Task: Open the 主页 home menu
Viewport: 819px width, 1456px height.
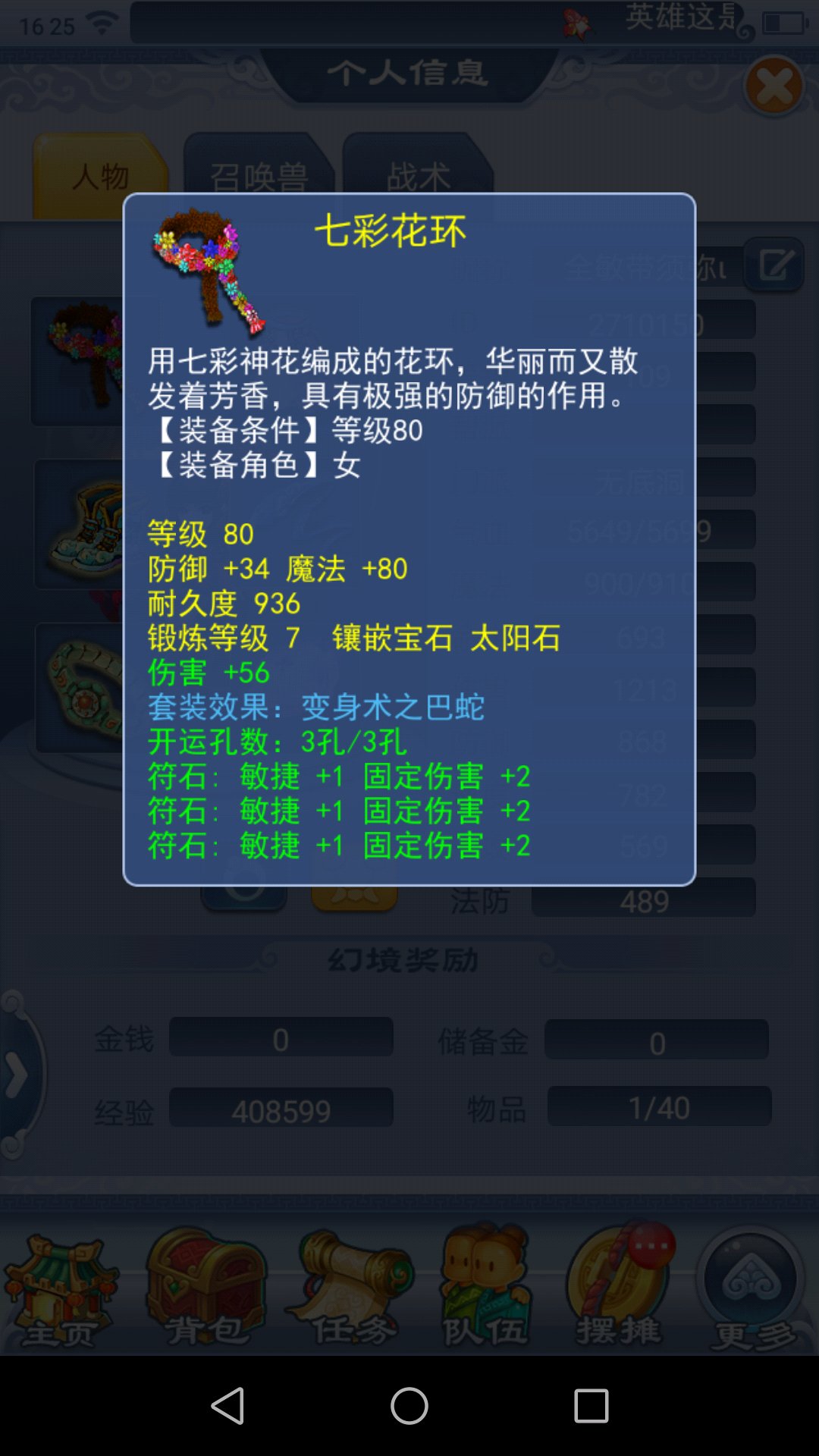Action: (61, 1289)
